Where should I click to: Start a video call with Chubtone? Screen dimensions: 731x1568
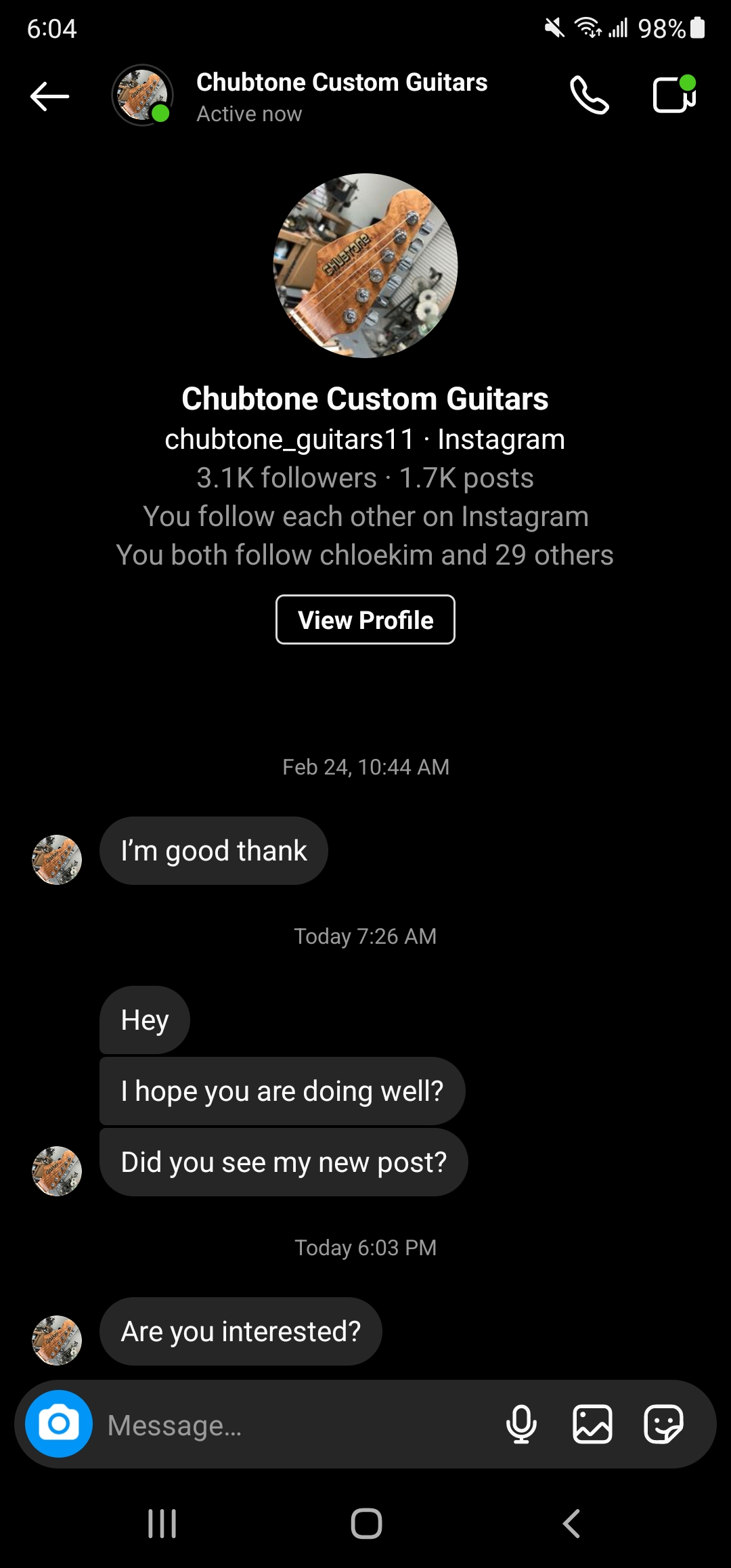(x=674, y=95)
